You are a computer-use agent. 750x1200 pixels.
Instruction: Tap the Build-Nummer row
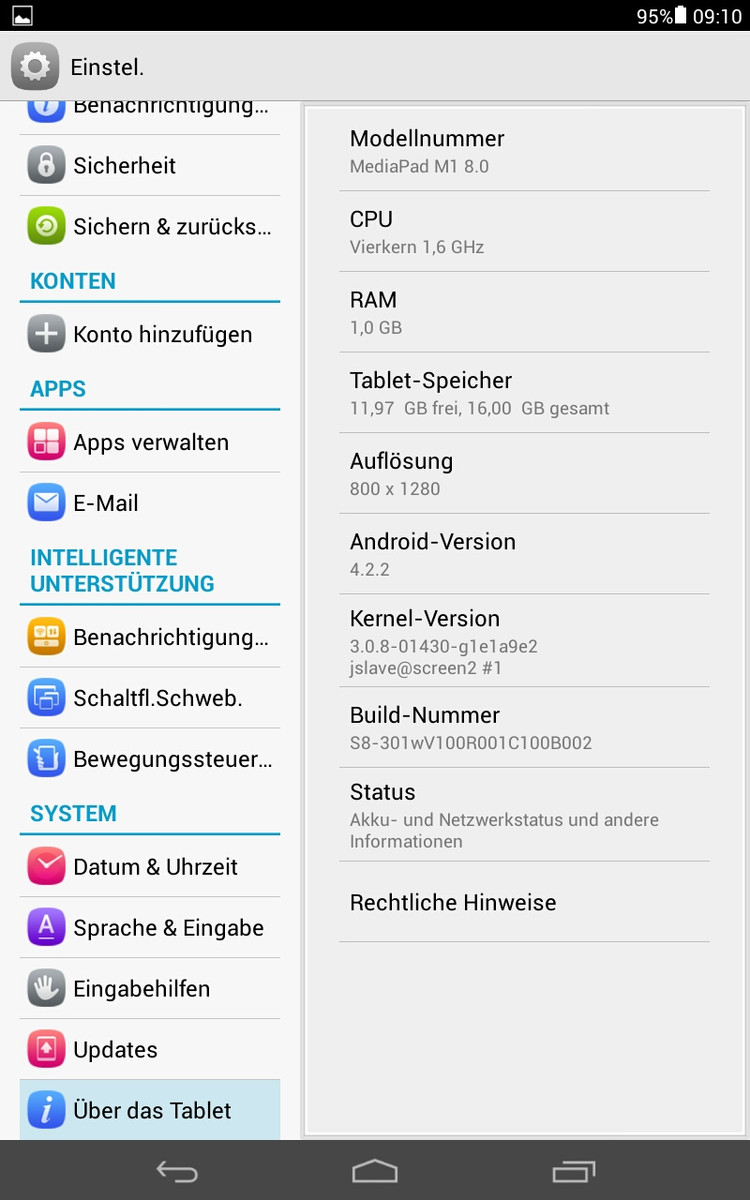point(524,728)
